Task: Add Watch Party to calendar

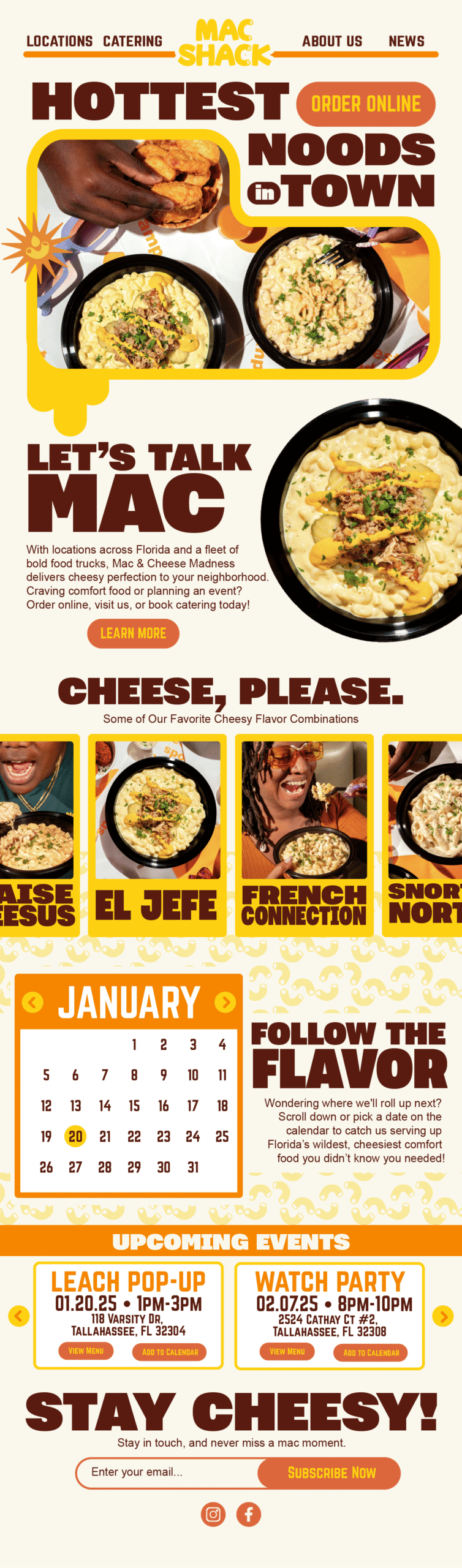Action: (x=371, y=1352)
